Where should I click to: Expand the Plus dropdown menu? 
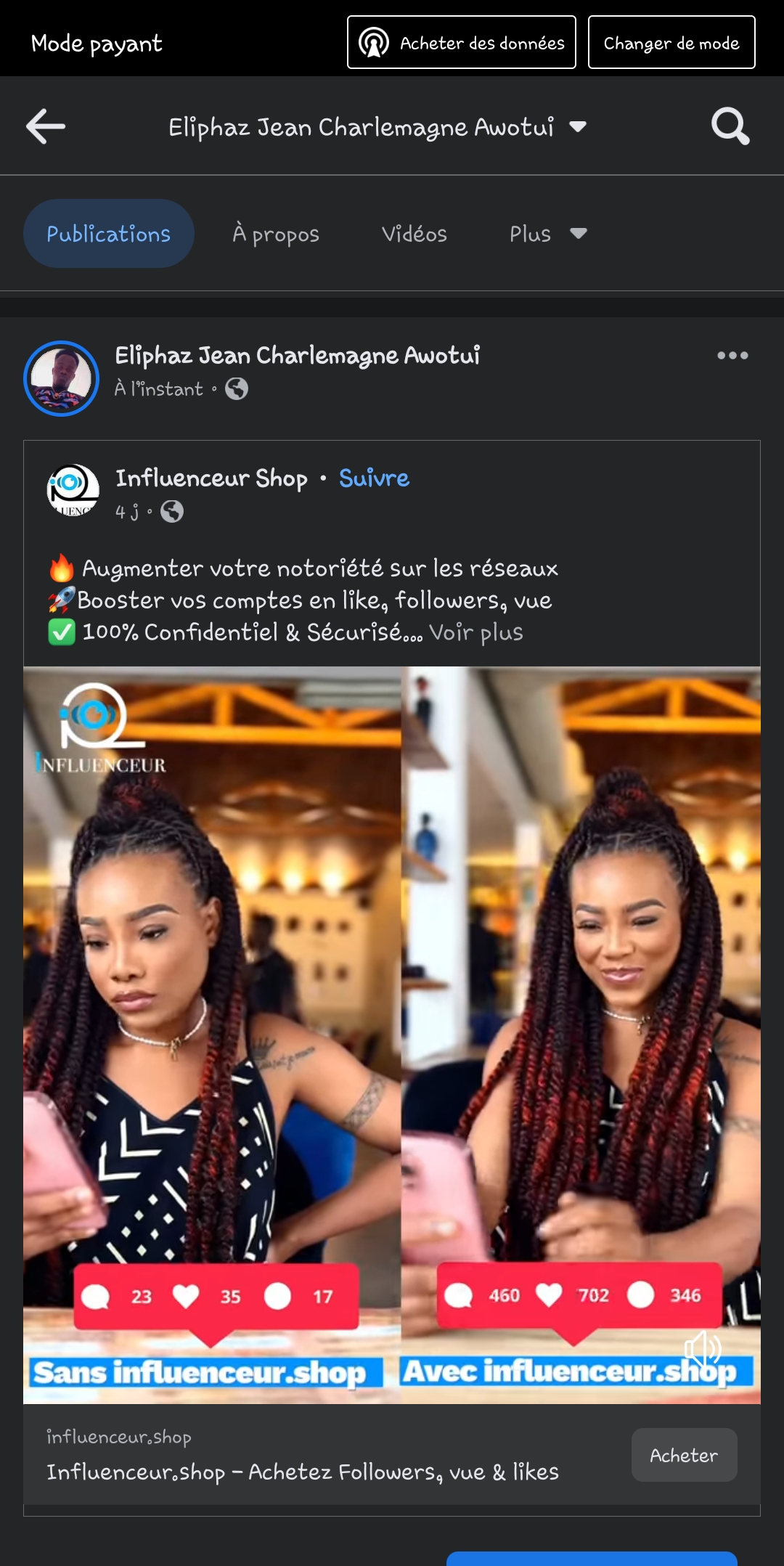547,234
